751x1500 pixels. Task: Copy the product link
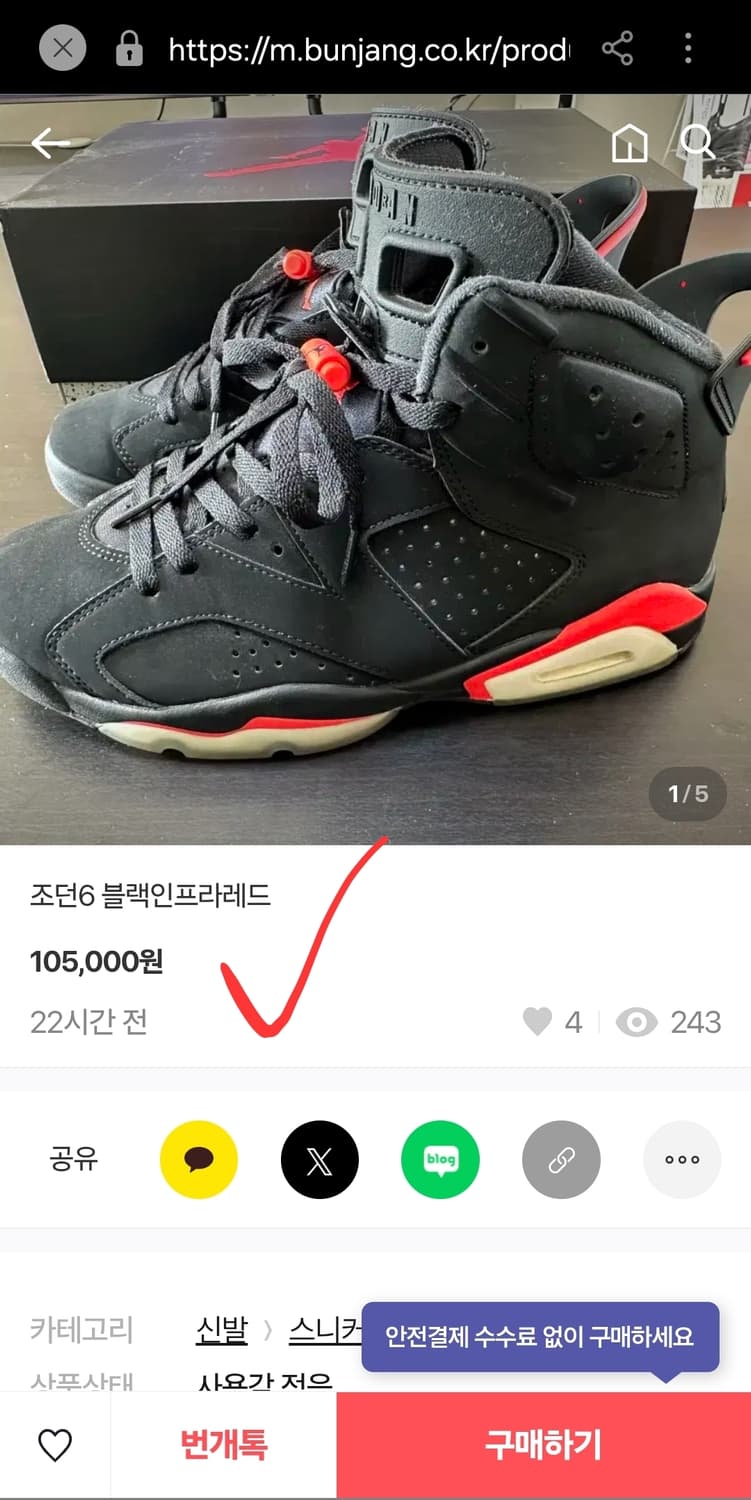click(x=561, y=1159)
